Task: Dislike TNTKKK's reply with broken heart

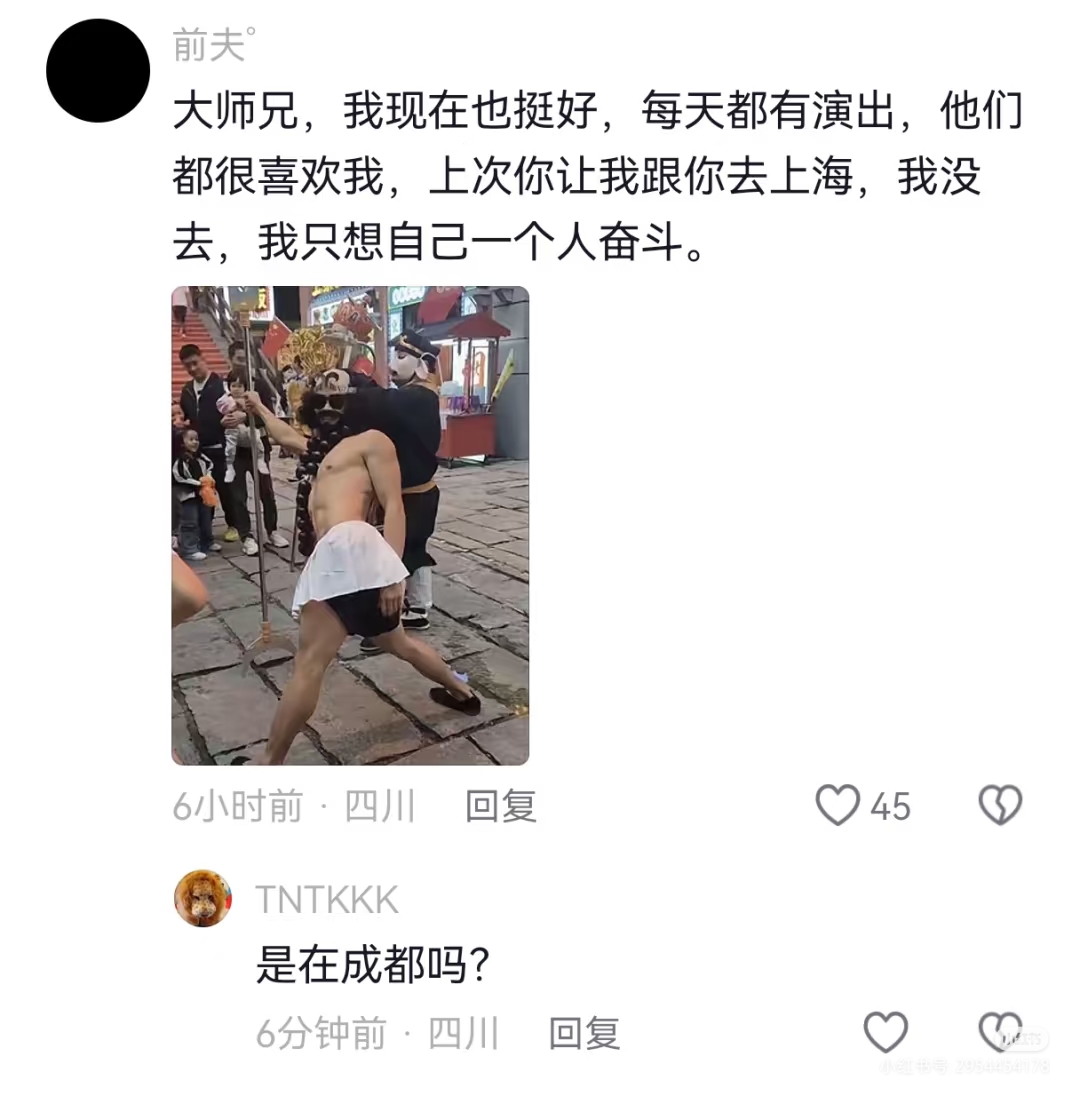Action: (1000, 1032)
